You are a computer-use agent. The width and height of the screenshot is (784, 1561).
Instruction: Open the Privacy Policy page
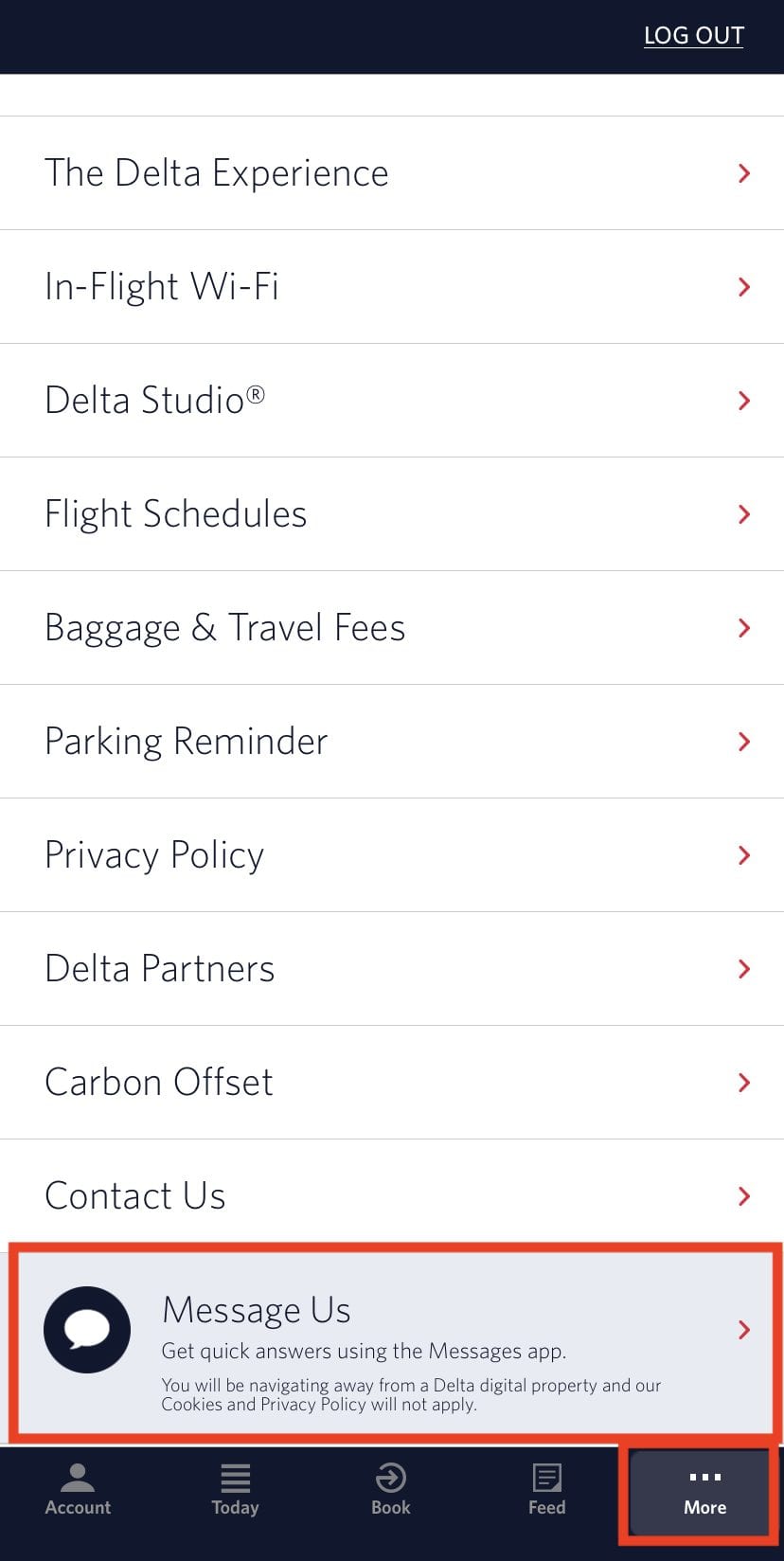154,854
